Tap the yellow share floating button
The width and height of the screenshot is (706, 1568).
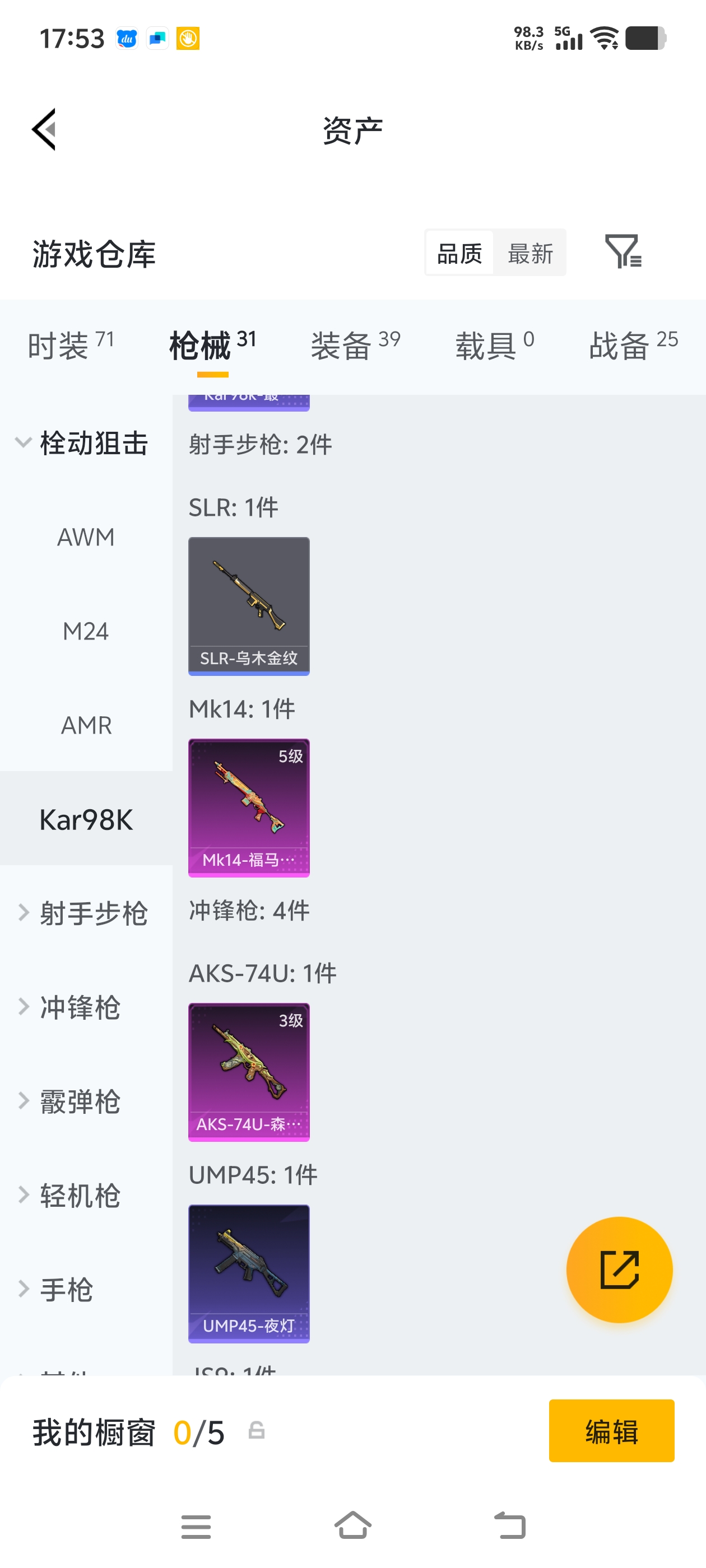tap(619, 1269)
